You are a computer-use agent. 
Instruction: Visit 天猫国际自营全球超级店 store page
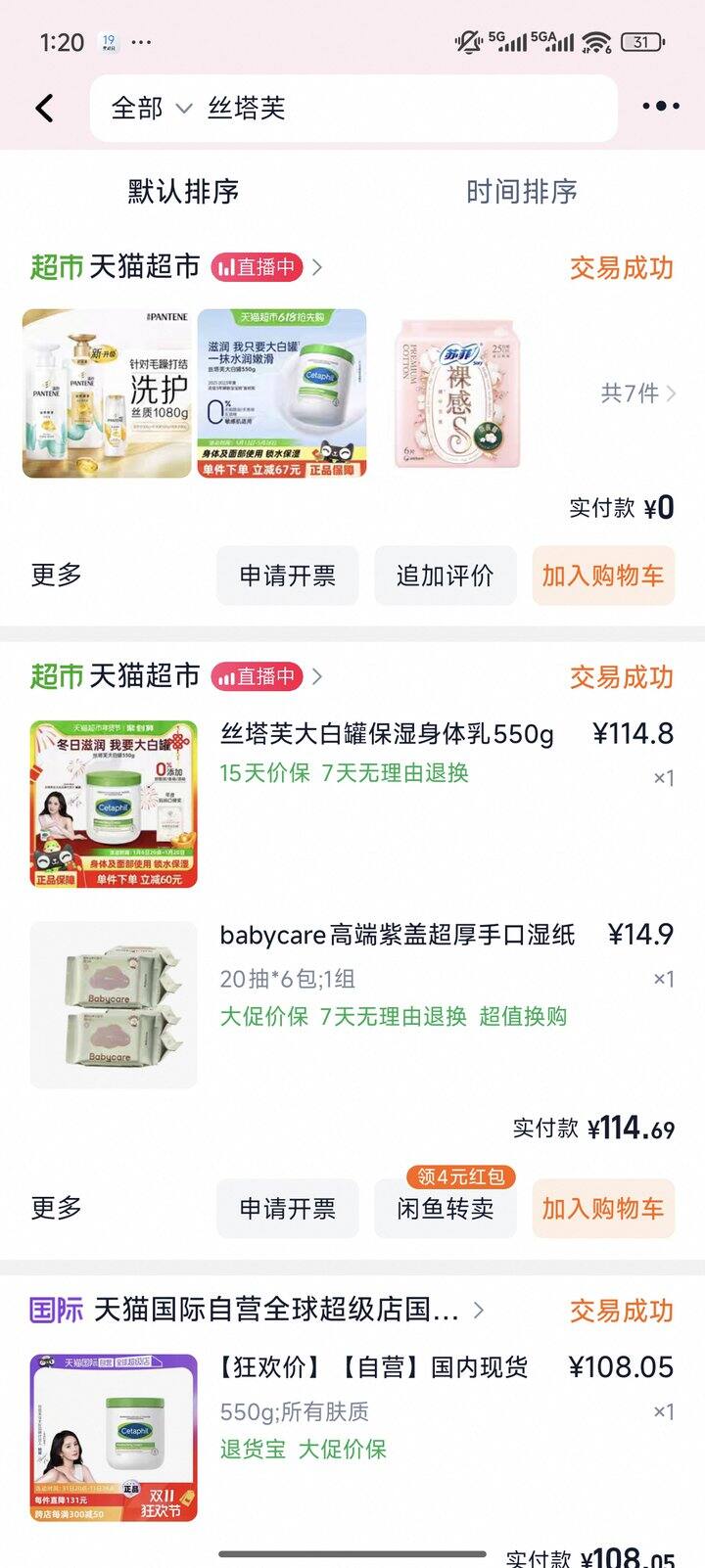tap(276, 1310)
